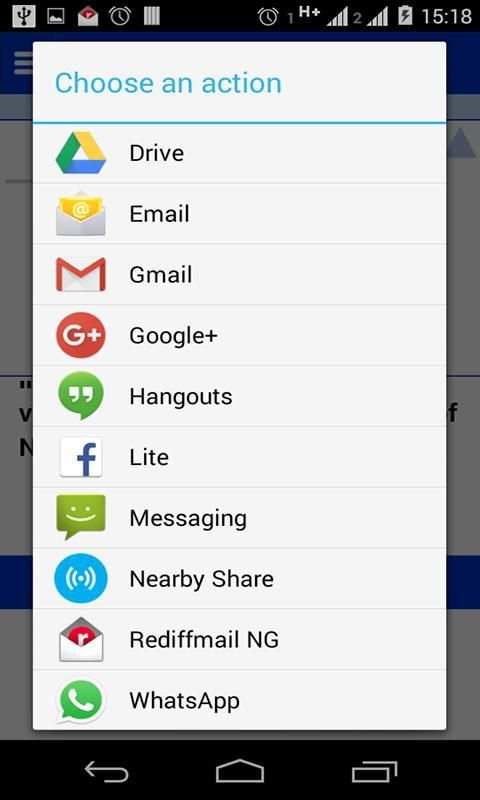This screenshot has width=480, height=800.
Task: Tap the system back button
Action: [106, 771]
